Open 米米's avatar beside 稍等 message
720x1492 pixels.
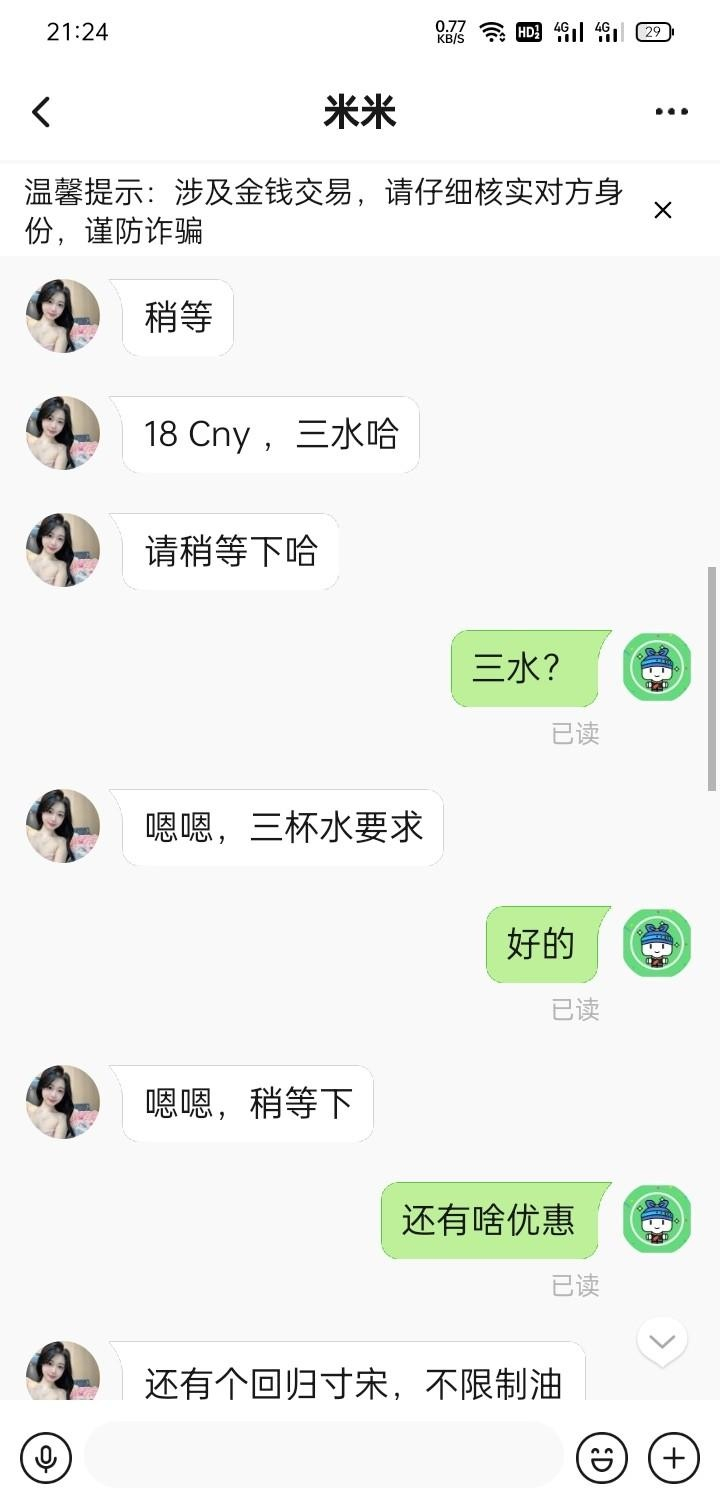pyautogui.click(x=63, y=316)
